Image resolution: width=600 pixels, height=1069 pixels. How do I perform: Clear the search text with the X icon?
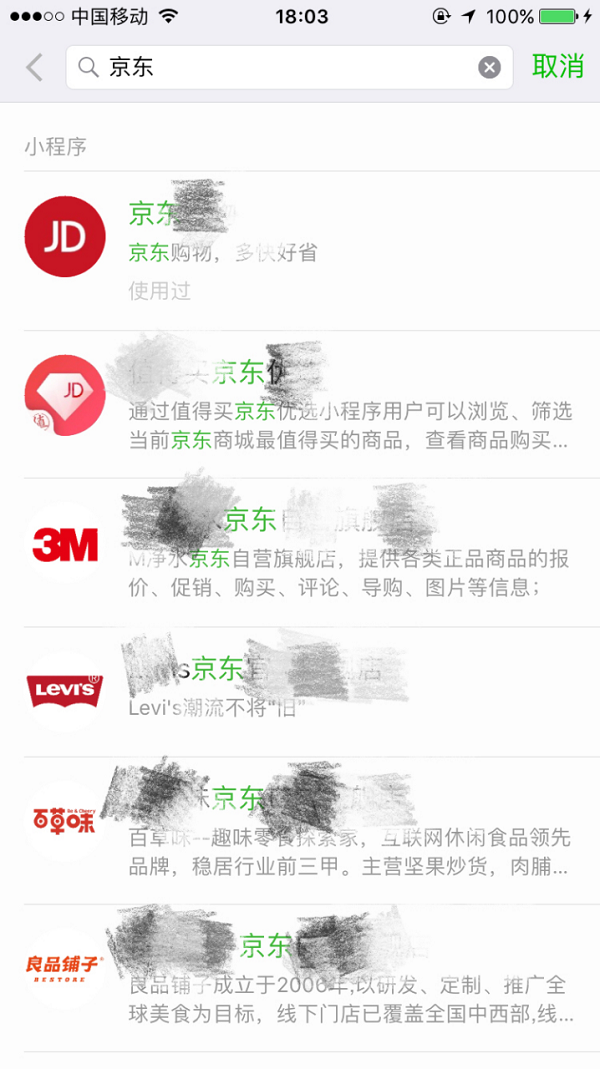pyautogui.click(x=489, y=67)
